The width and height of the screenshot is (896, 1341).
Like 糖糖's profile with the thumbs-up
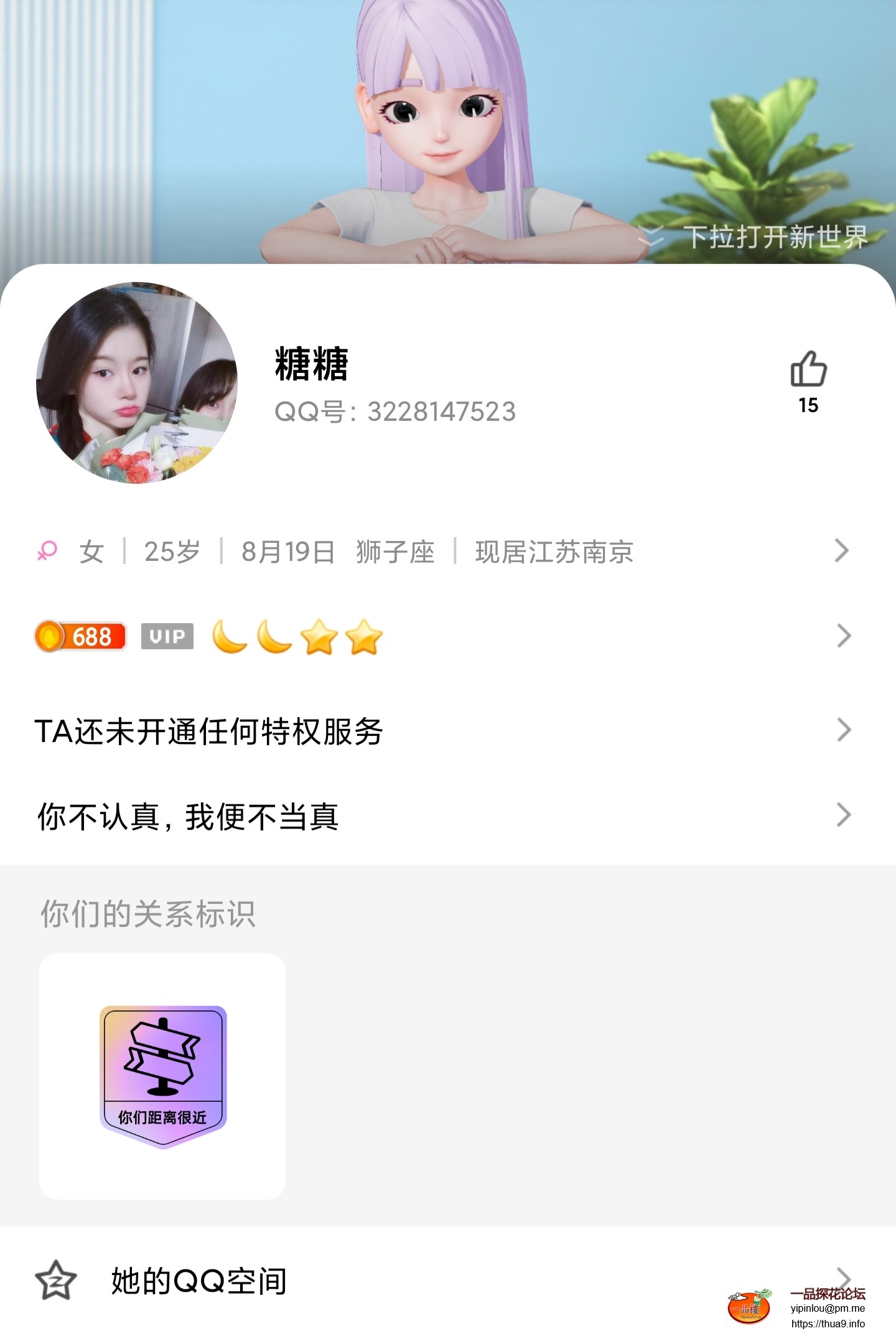point(808,370)
